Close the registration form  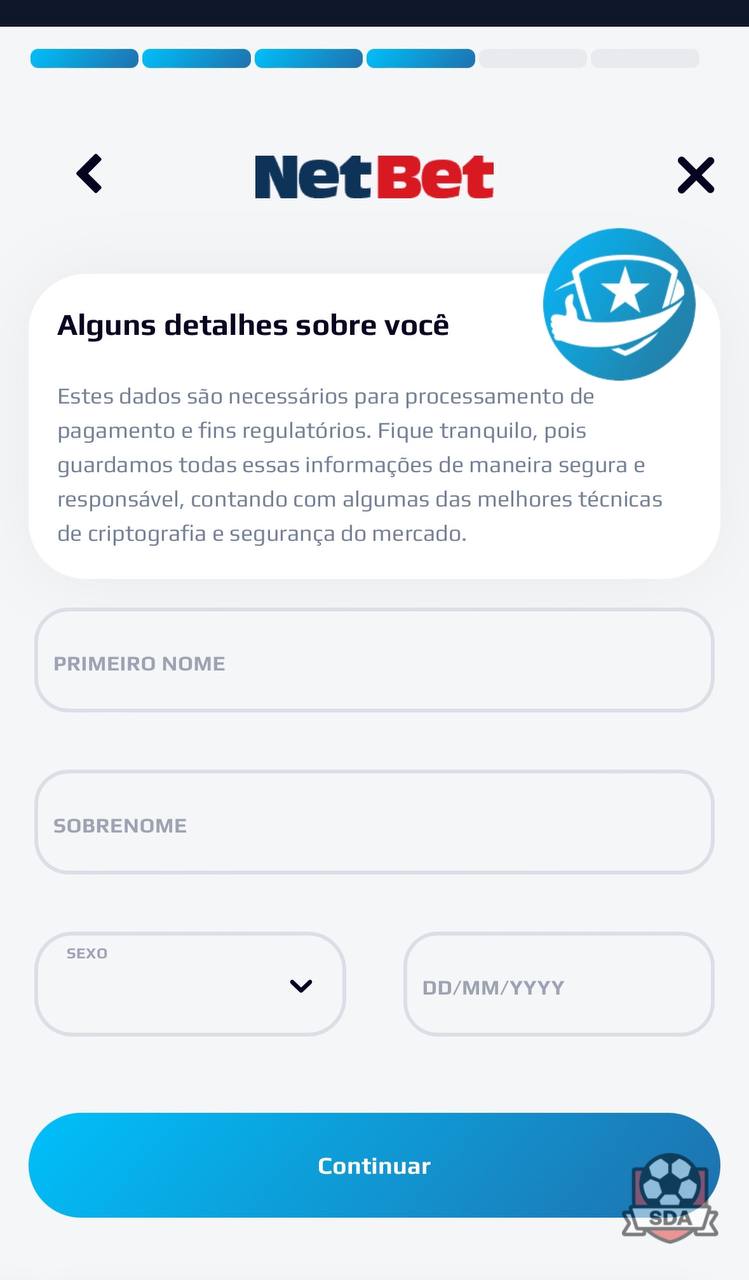click(x=695, y=175)
